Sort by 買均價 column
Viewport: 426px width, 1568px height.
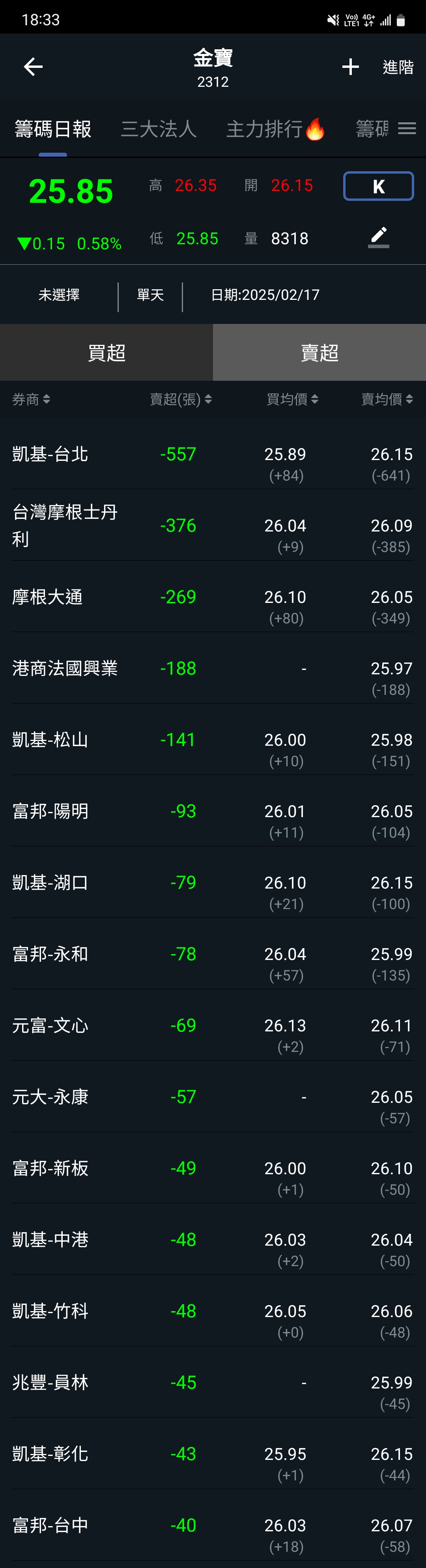tap(292, 399)
